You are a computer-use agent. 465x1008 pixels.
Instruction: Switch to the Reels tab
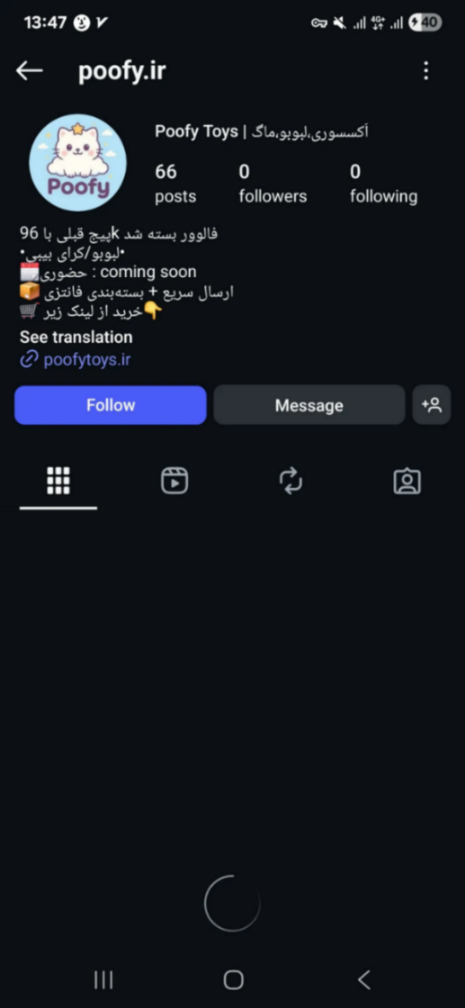pos(174,481)
